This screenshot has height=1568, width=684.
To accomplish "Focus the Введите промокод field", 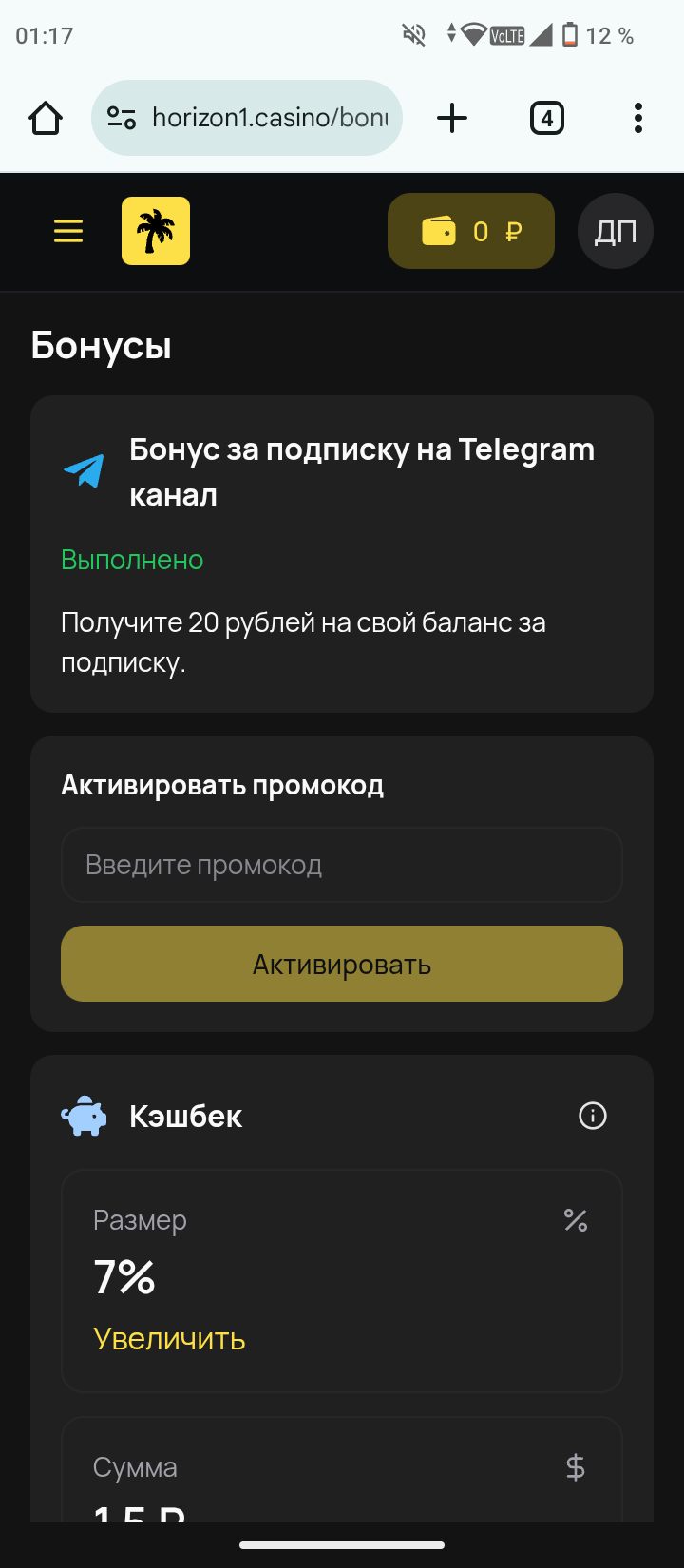I will point(341,865).
